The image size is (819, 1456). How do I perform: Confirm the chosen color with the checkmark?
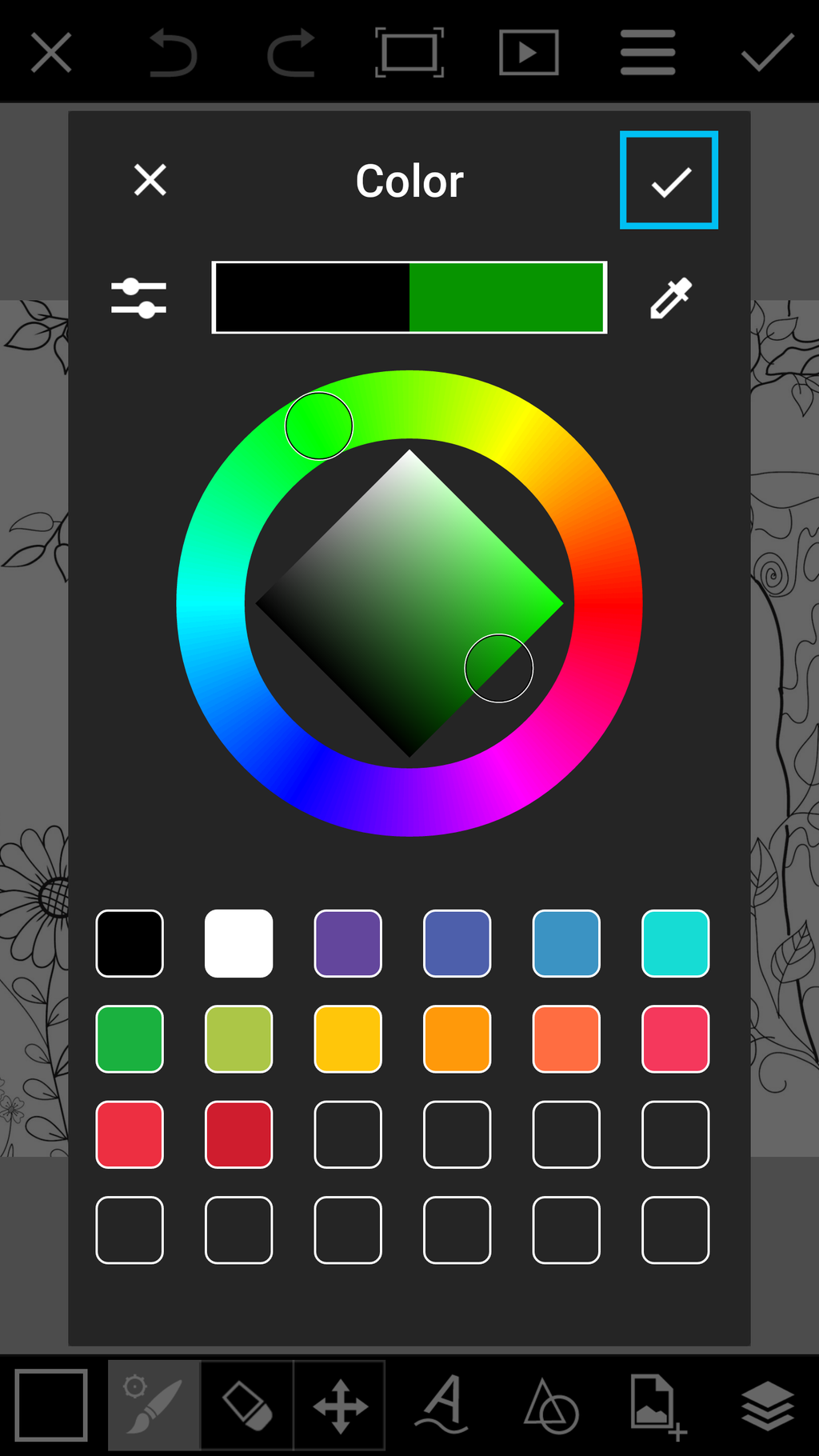(x=669, y=180)
